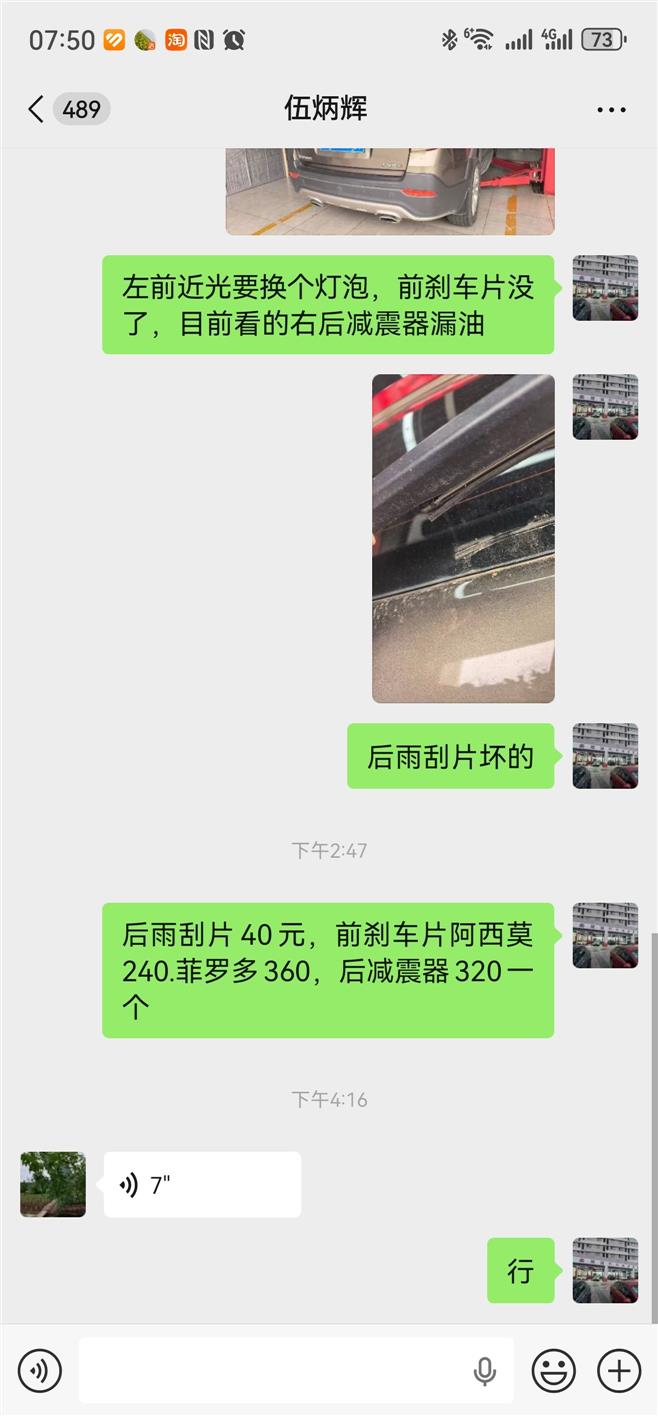658x1416 pixels.
Task: Open the emoji picker
Action: [553, 1370]
